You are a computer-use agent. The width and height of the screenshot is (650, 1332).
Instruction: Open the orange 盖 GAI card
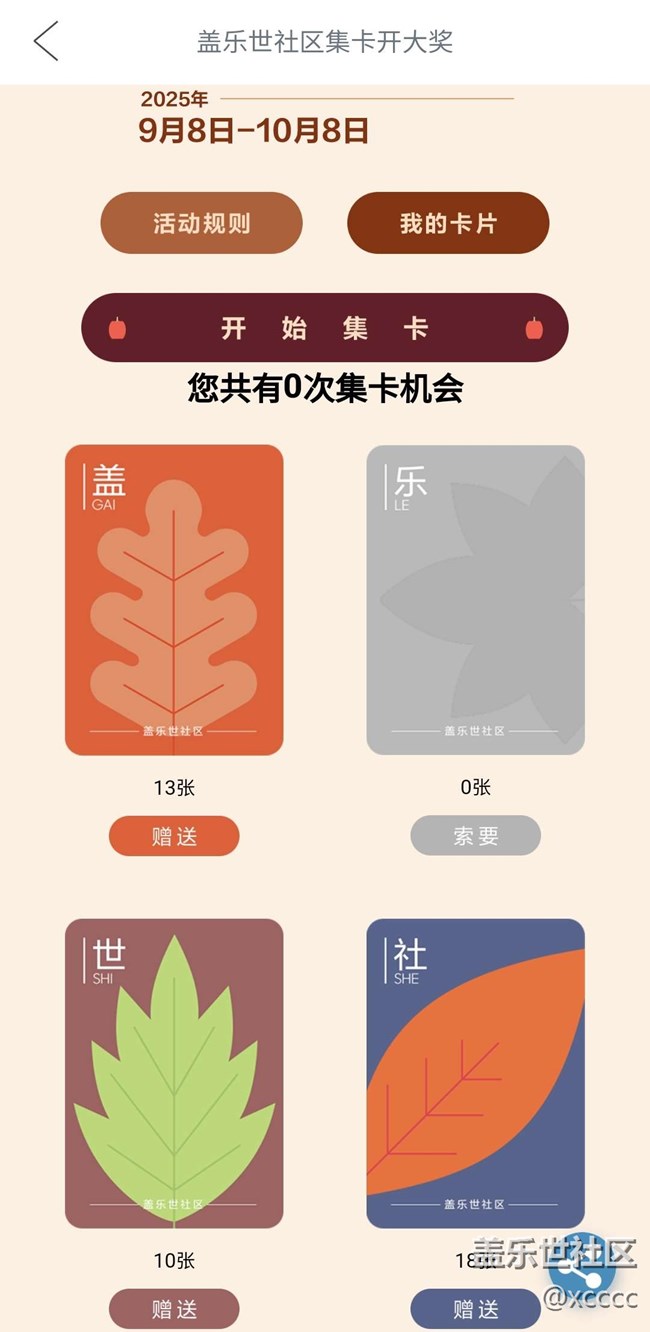pos(174,600)
